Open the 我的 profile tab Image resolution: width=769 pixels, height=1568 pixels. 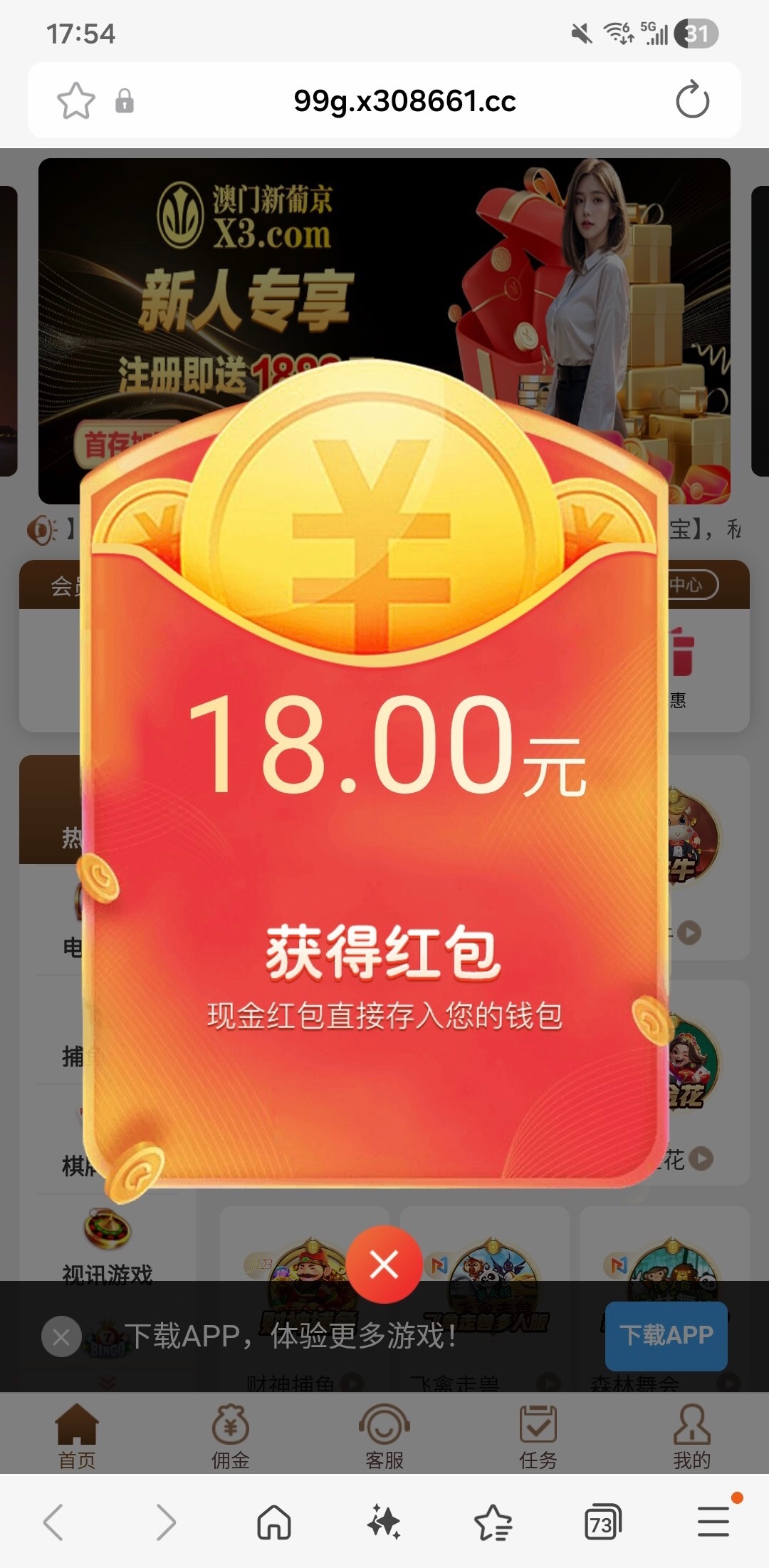(x=691, y=1436)
